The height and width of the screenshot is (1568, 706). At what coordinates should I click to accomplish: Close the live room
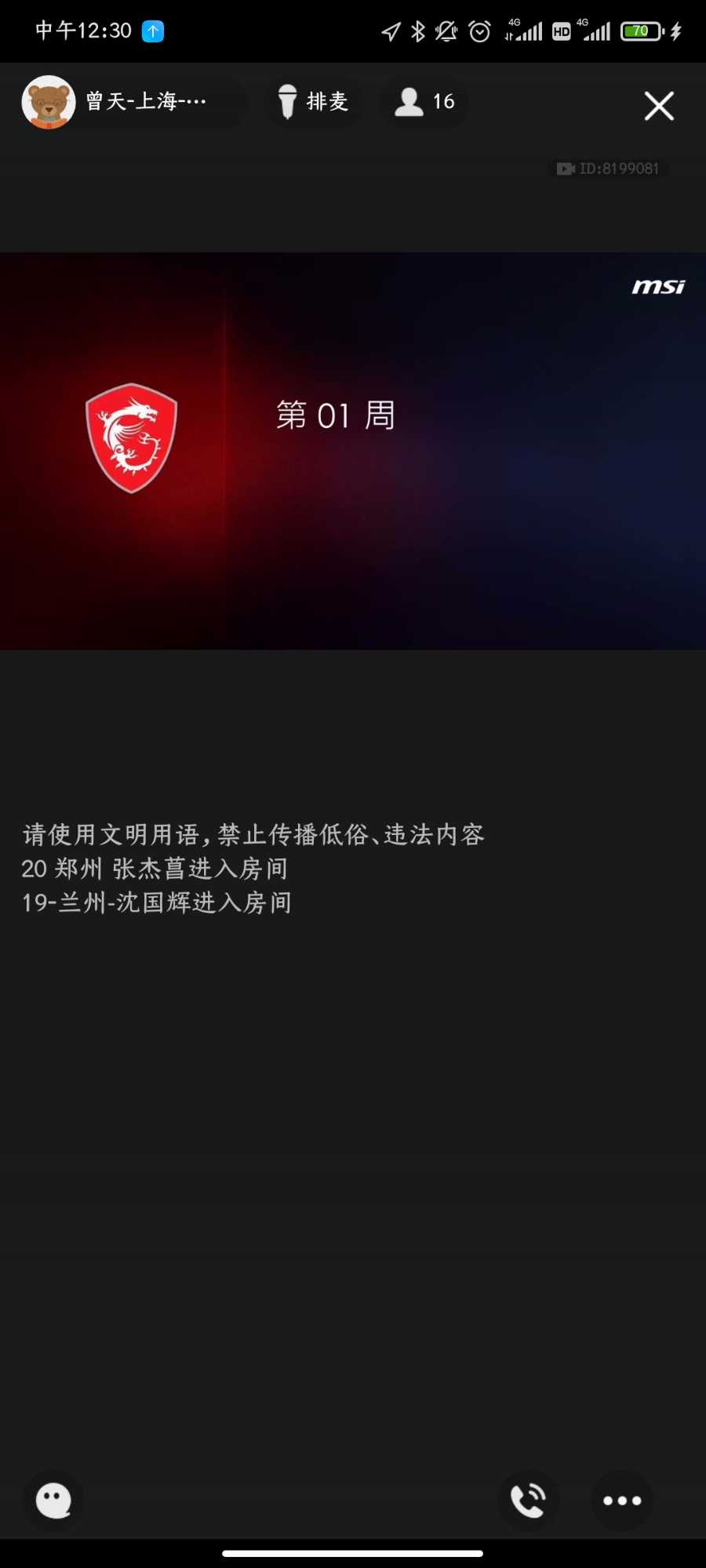[659, 106]
